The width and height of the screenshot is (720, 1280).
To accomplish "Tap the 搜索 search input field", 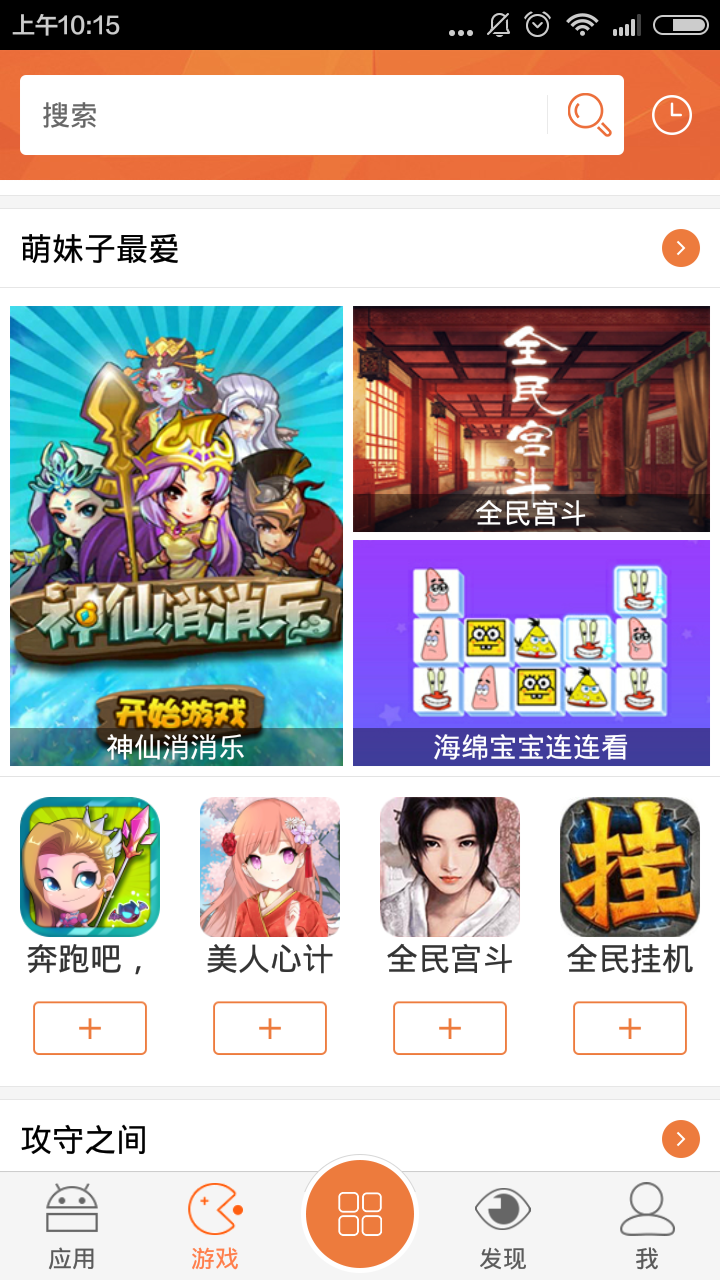I will click(x=250, y=114).
